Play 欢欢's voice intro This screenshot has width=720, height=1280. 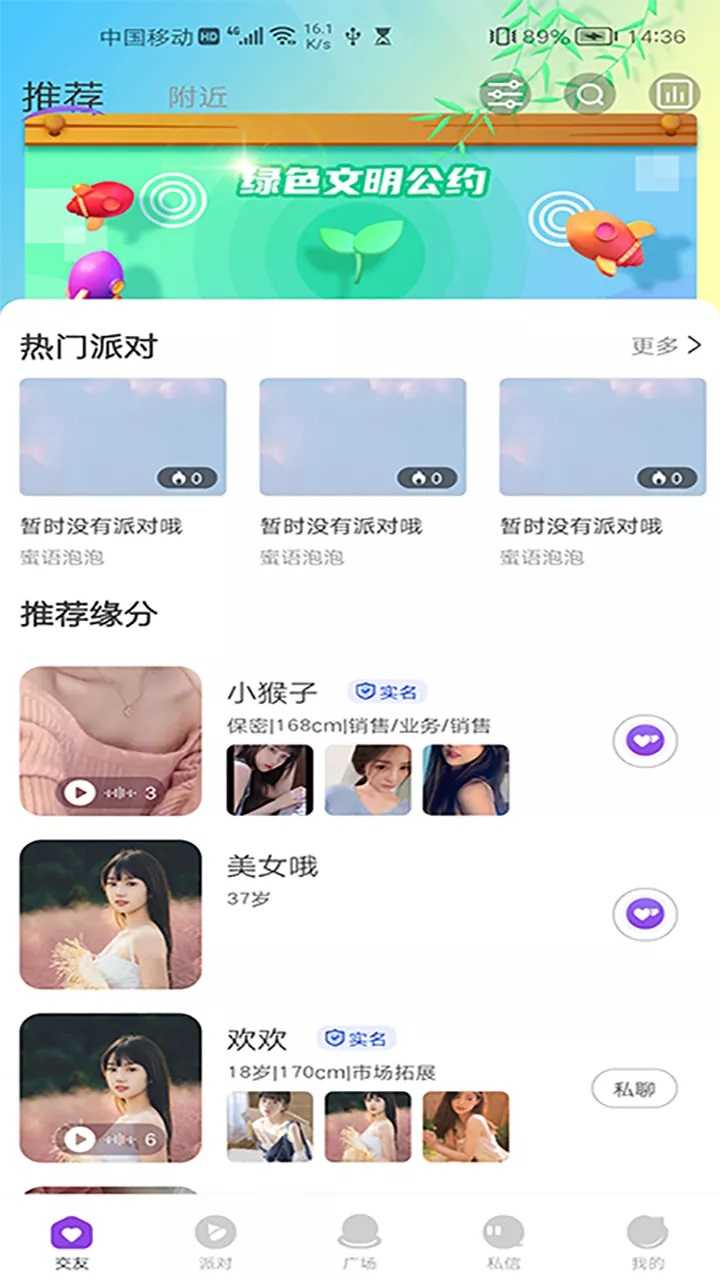[80, 1139]
